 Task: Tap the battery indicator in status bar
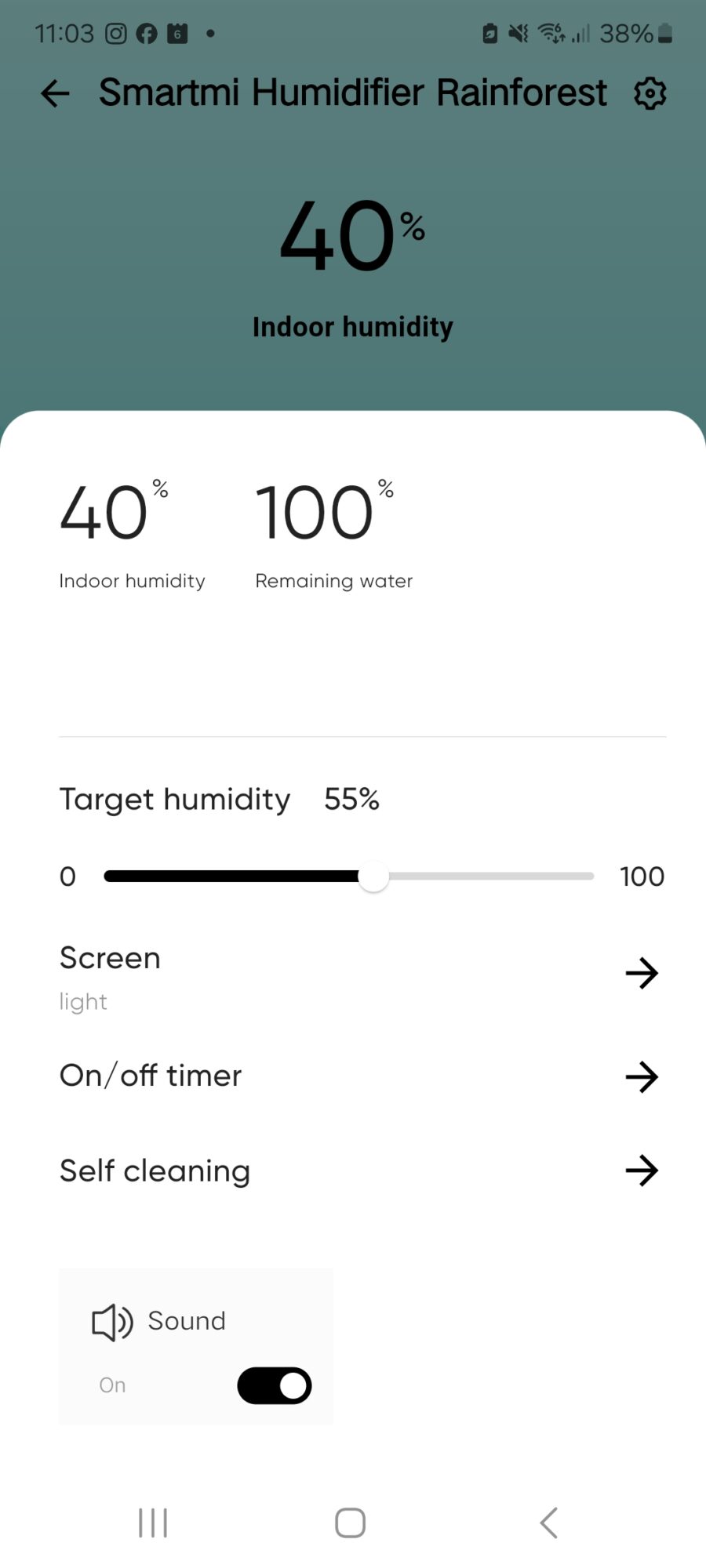(x=664, y=33)
